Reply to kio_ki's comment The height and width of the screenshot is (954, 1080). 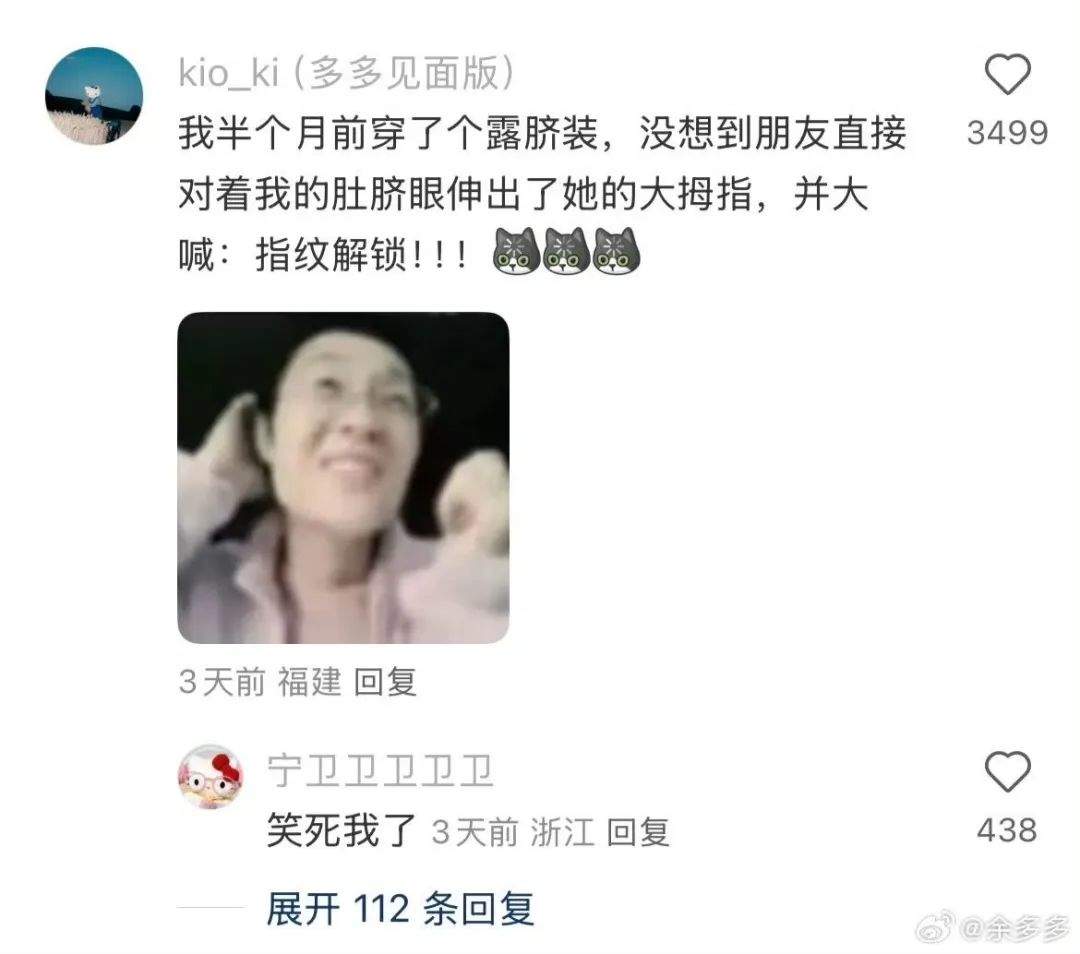(x=386, y=683)
